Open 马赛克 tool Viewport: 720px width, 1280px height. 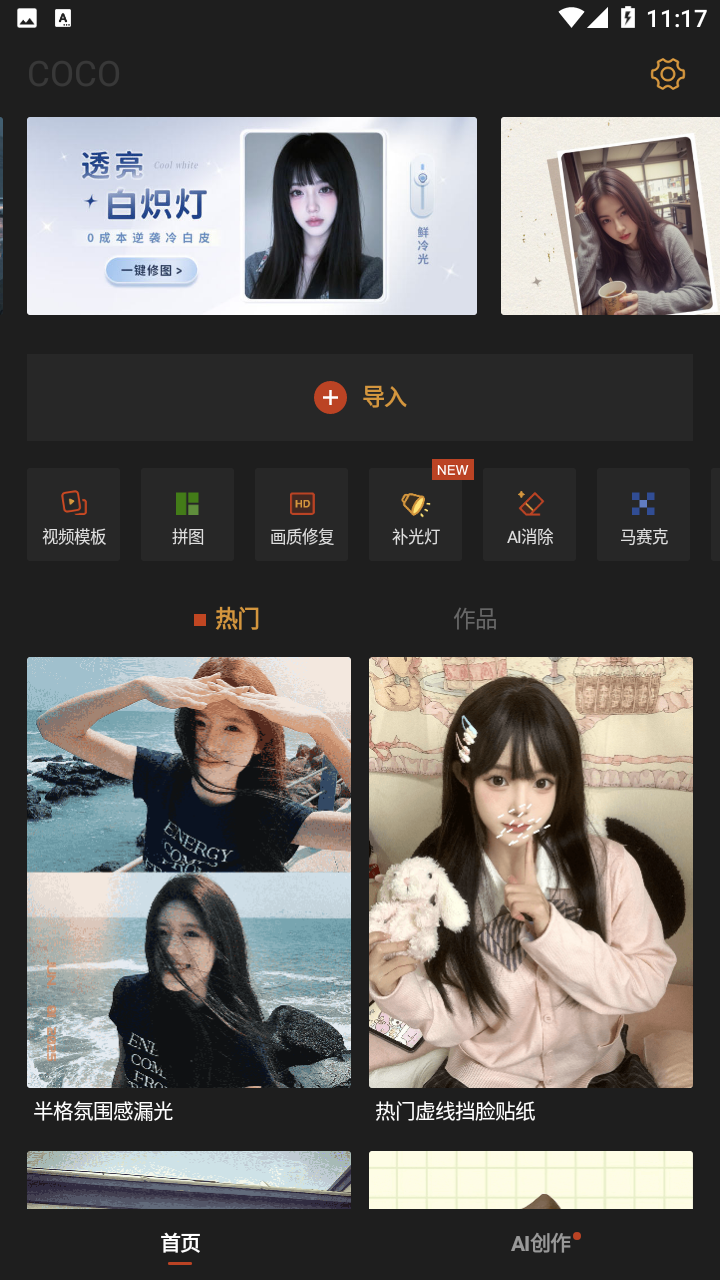click(x=643, y=515)
